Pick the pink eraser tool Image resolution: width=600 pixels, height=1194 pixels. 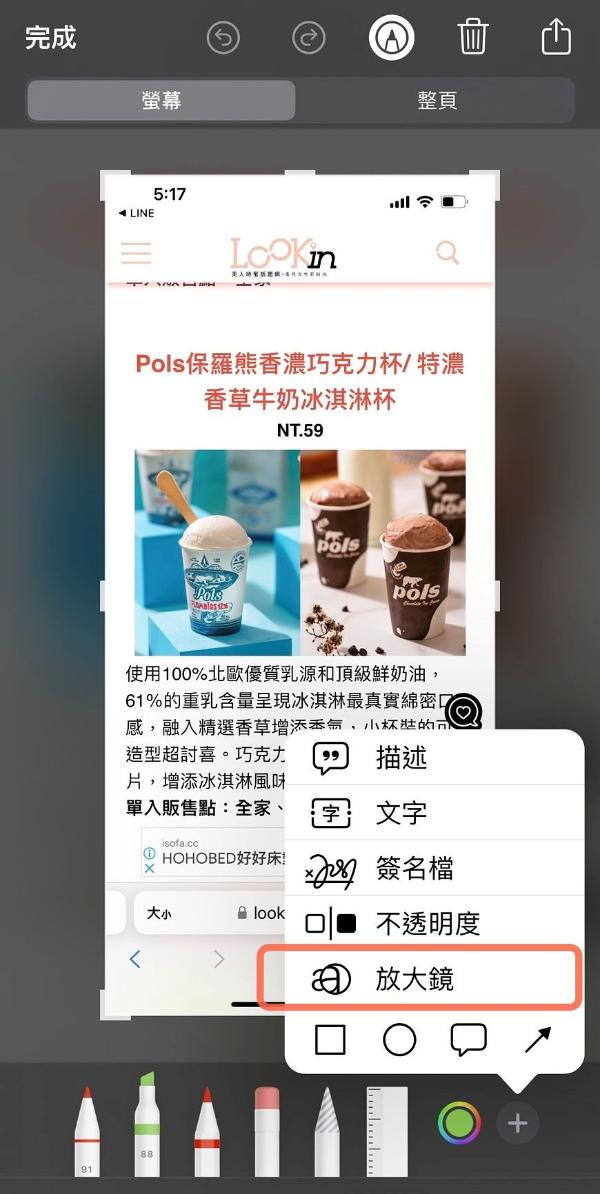click(x=267, y=1131)
